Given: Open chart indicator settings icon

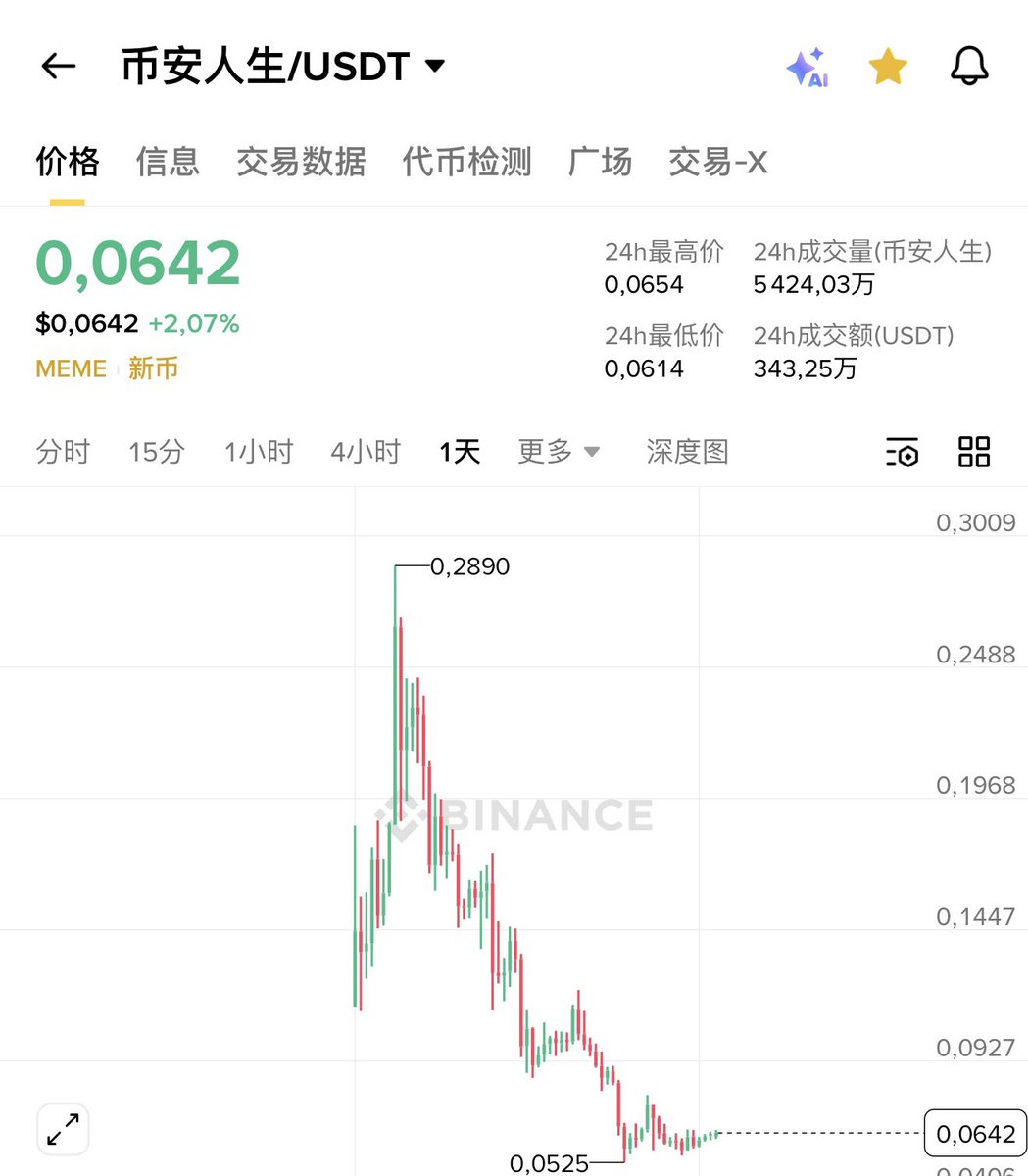Looking at the screenshot, I should pyautogui.click(x=902, y=453).
